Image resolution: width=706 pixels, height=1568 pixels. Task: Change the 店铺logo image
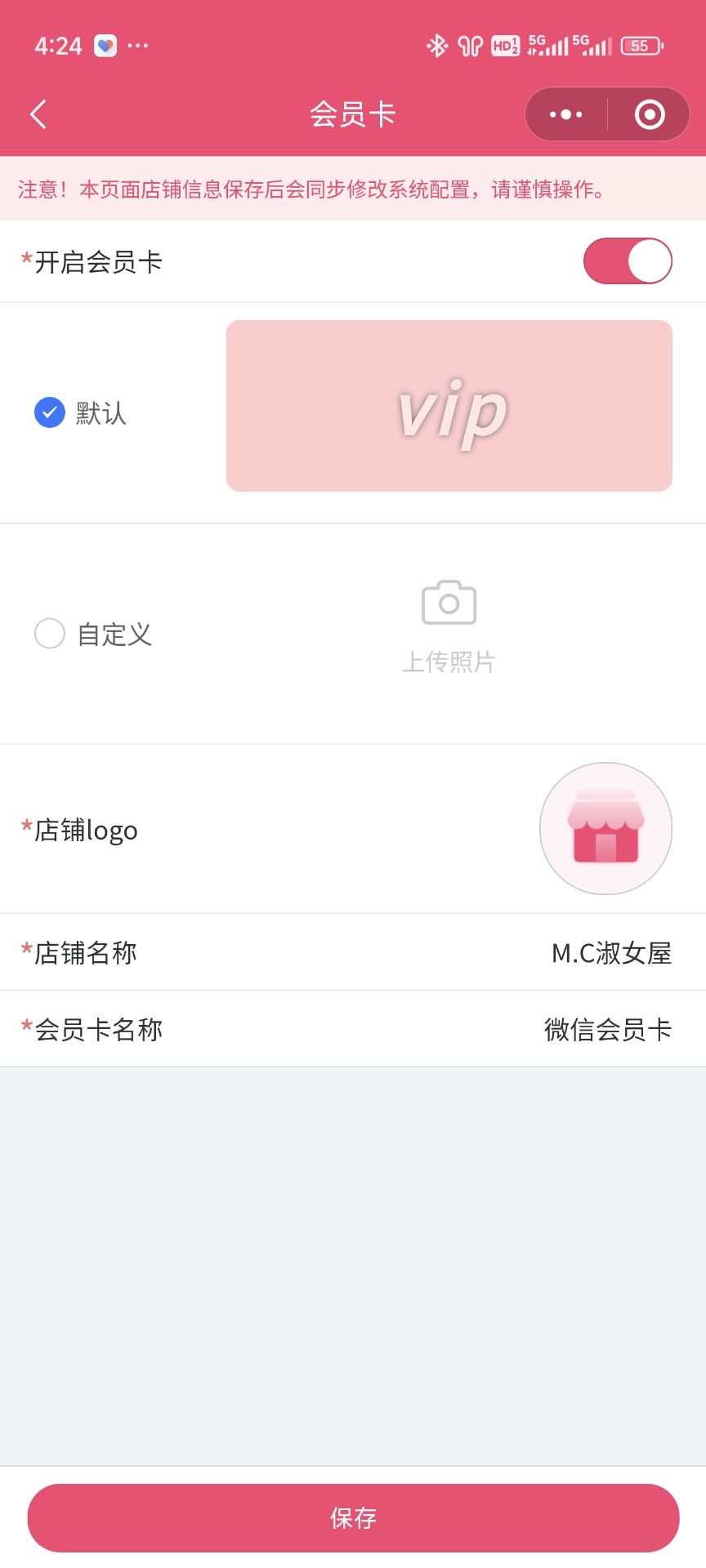[605, 828]
